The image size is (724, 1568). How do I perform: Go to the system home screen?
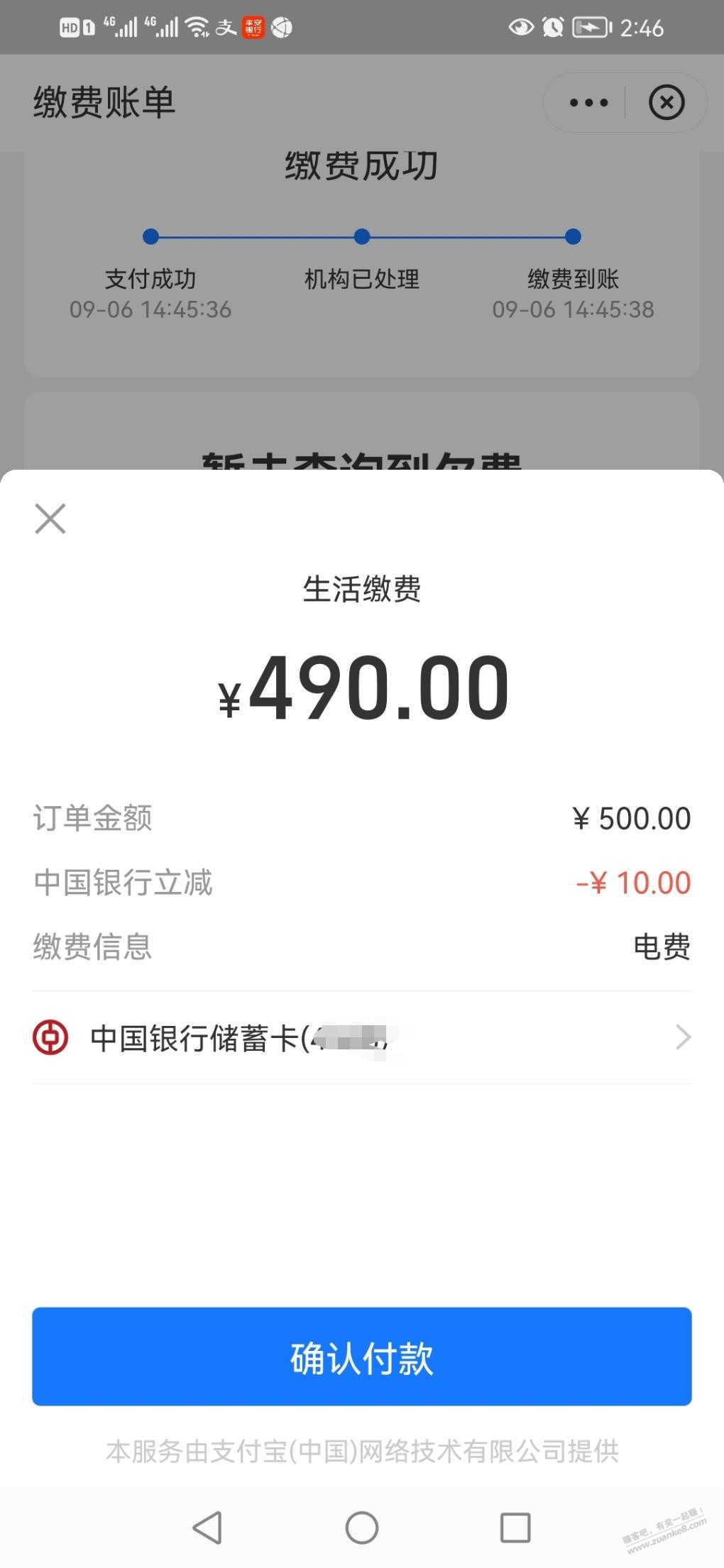tap(361, 1527)
